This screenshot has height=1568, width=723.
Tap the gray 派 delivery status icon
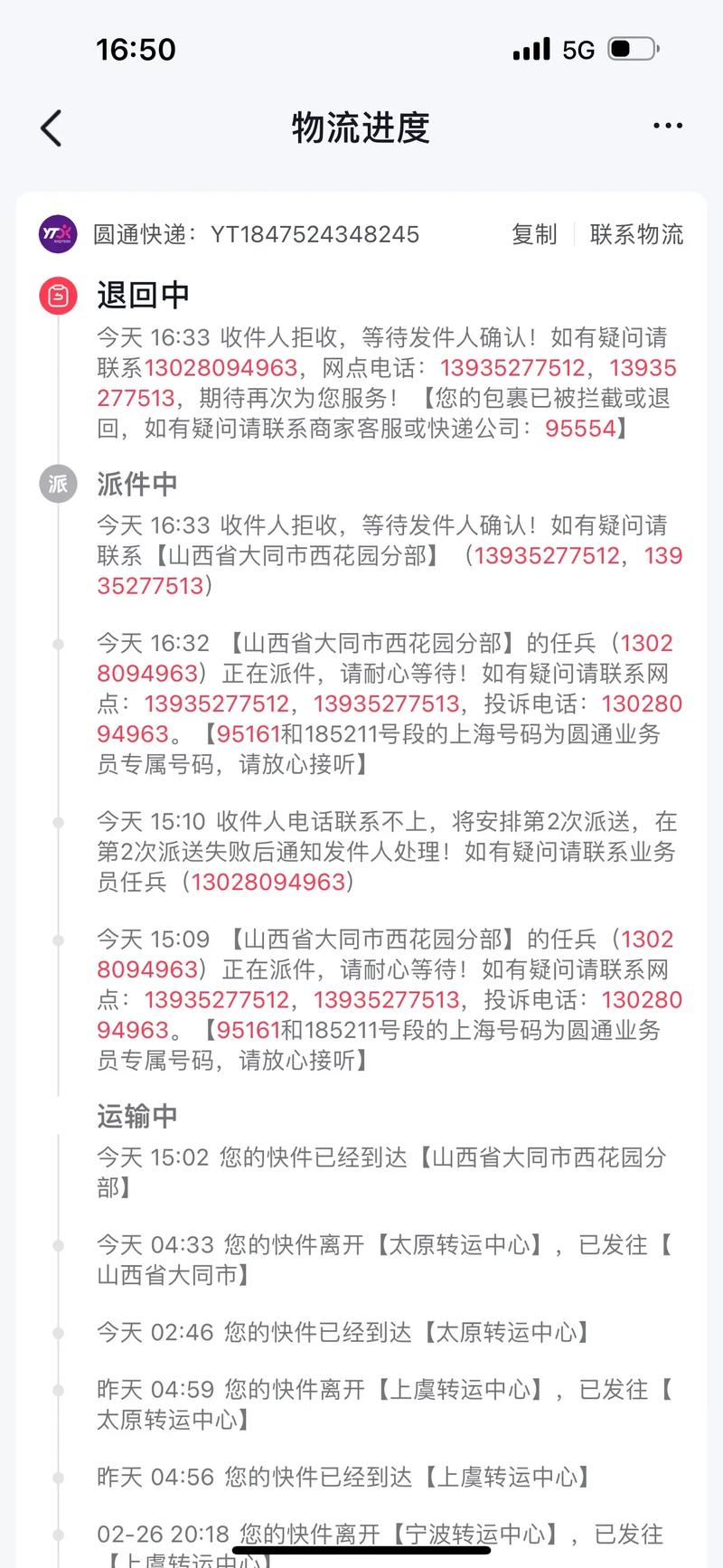click(x=56, y=484)
